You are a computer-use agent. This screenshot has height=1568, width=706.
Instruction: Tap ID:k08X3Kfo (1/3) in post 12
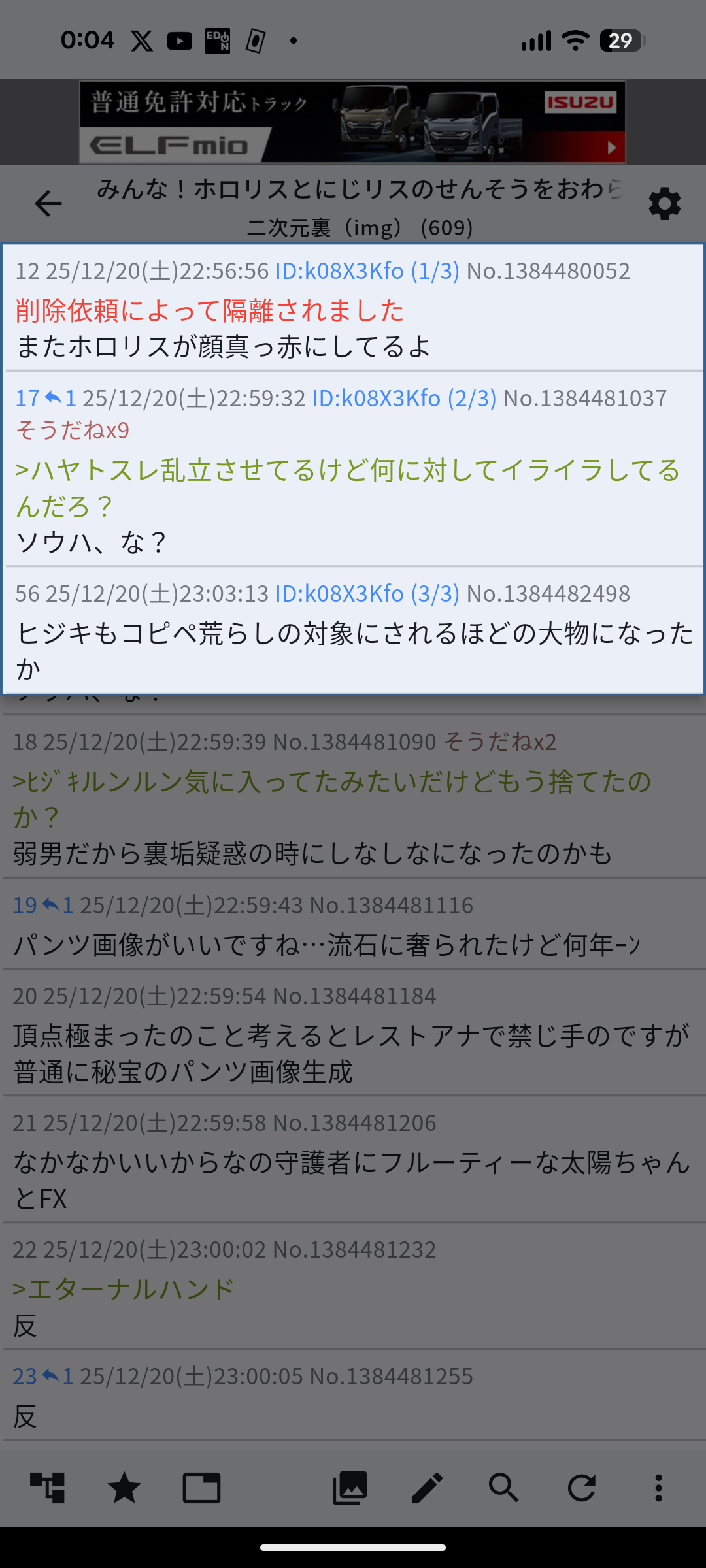pyautogui.click(x=367, y=271)
